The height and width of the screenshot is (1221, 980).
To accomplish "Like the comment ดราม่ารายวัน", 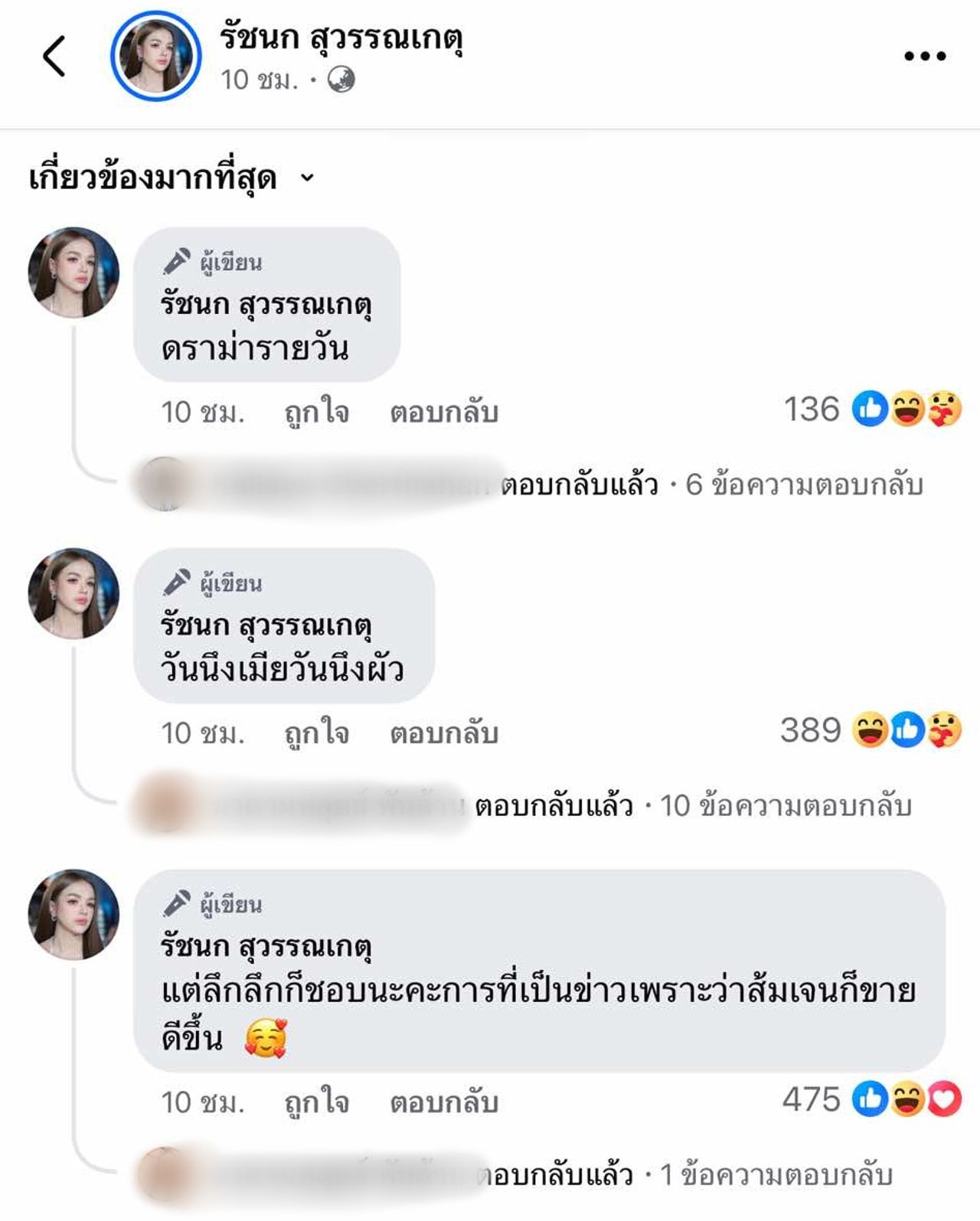I will coord(316,413).
